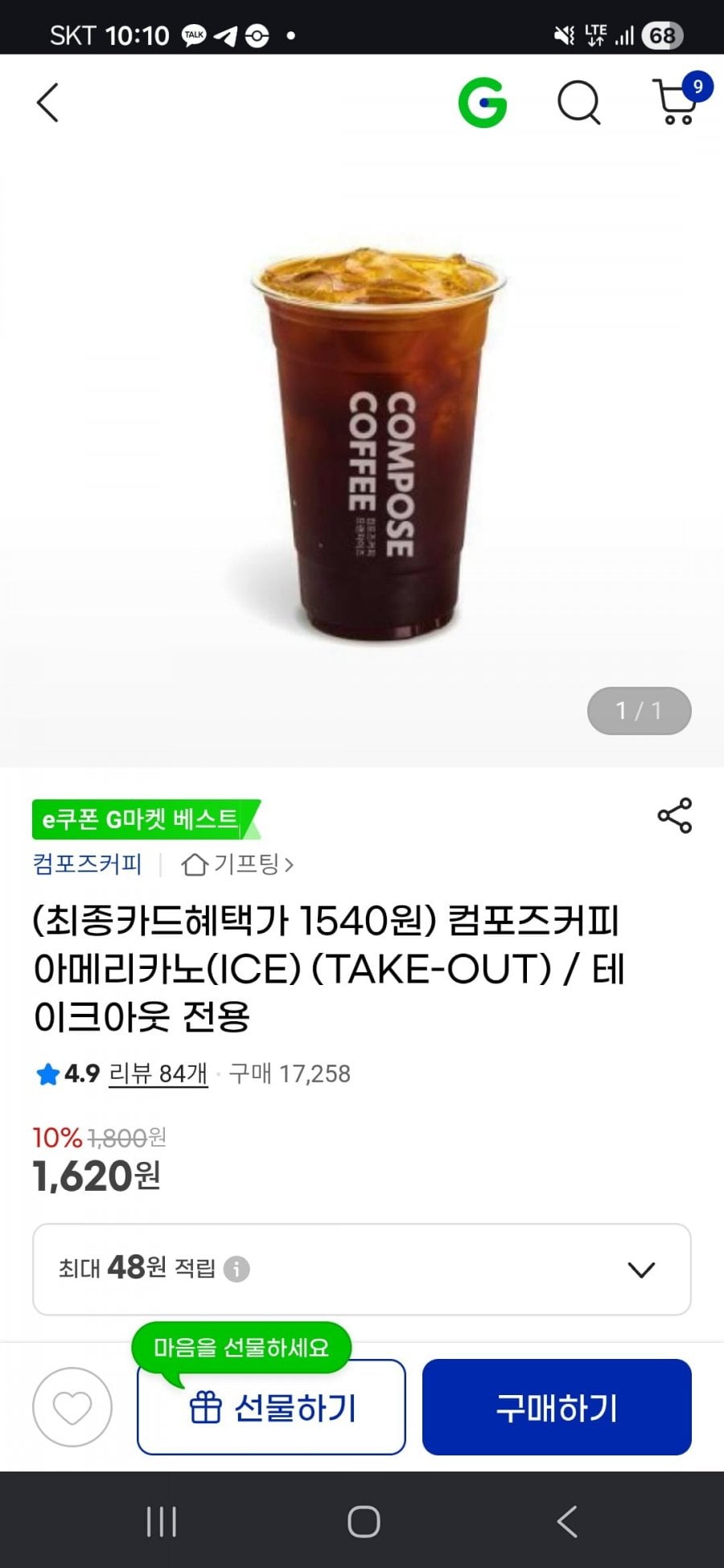Go to the phone's home screen
The image size is (724, 1568).
[x=364, y=1521]
